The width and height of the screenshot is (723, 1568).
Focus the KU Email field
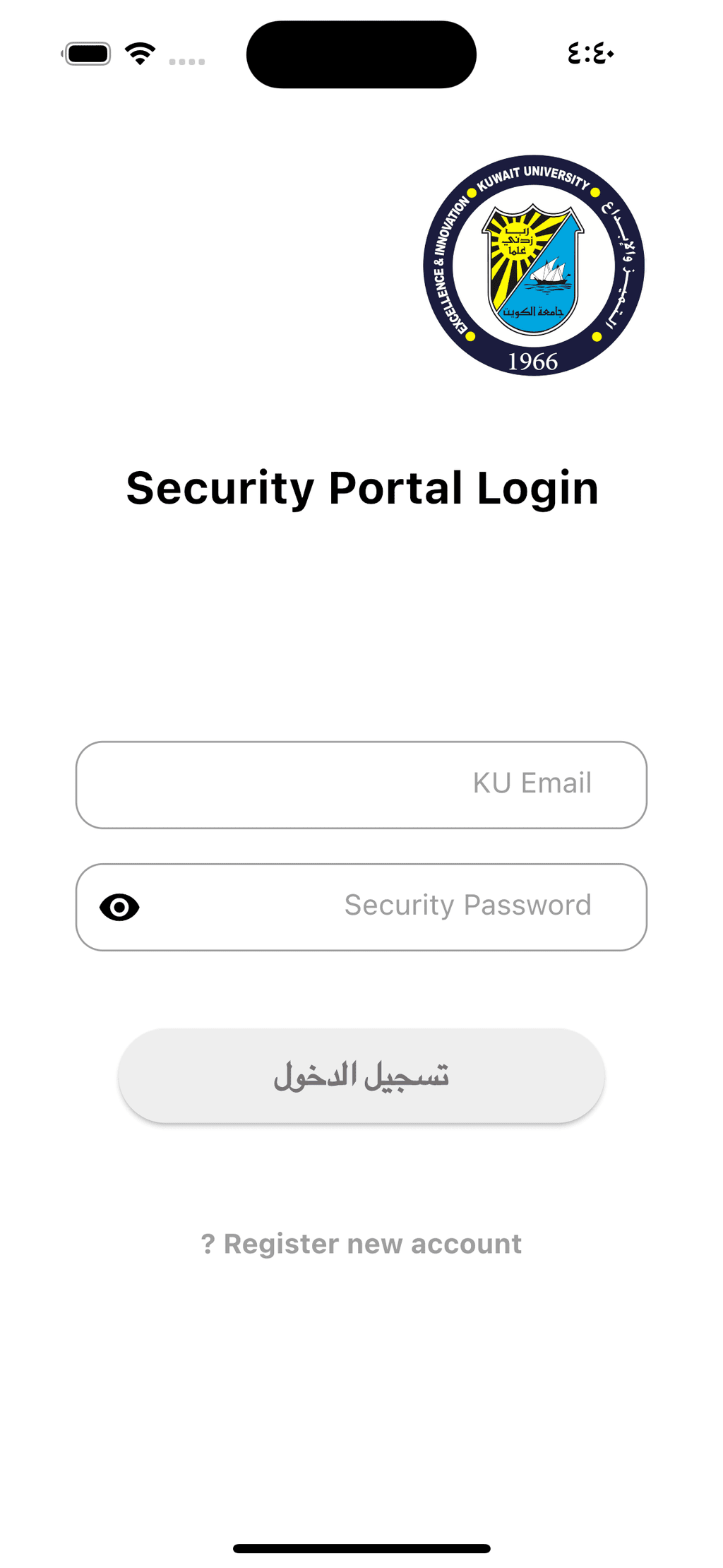pos(361,784)
